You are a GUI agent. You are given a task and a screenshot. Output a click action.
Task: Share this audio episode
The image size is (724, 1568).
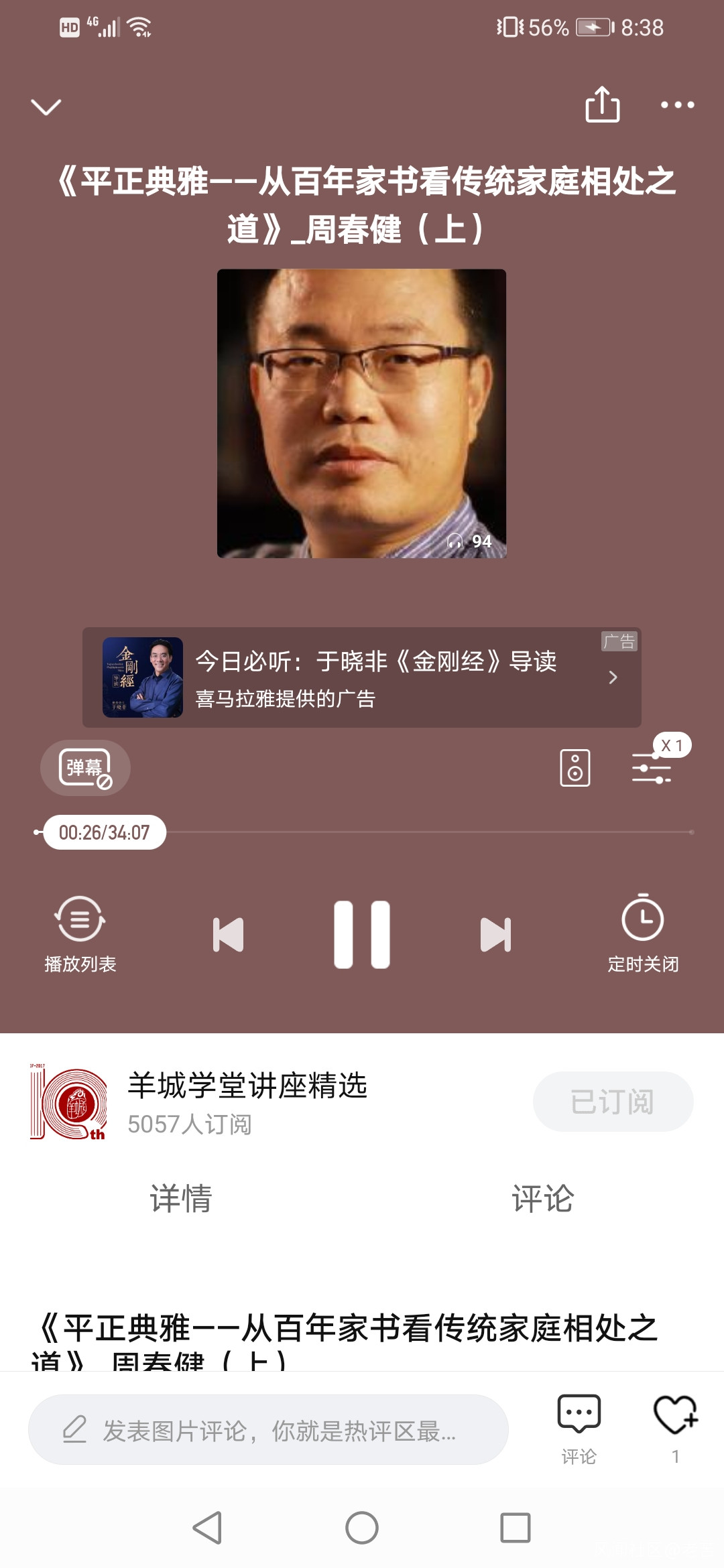602,105
